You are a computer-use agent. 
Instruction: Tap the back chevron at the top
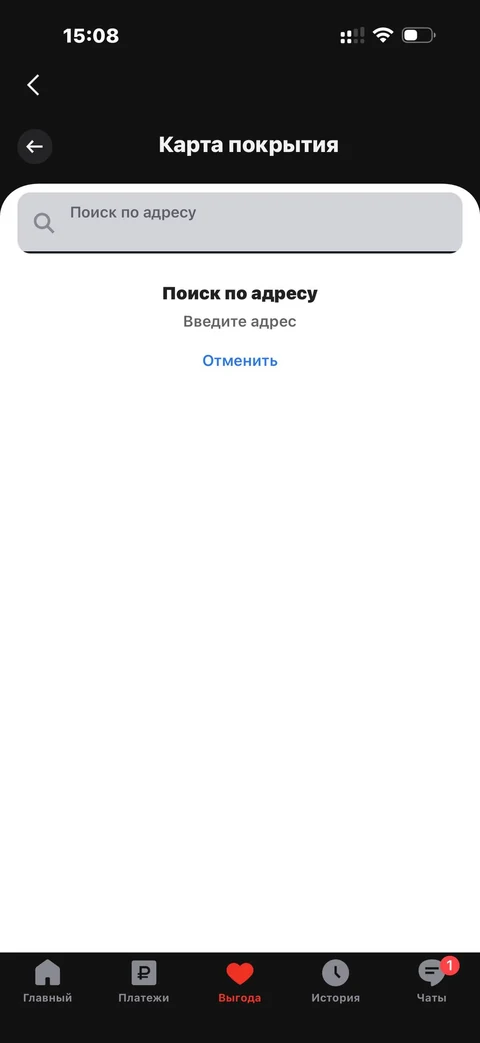click(33, 84)
